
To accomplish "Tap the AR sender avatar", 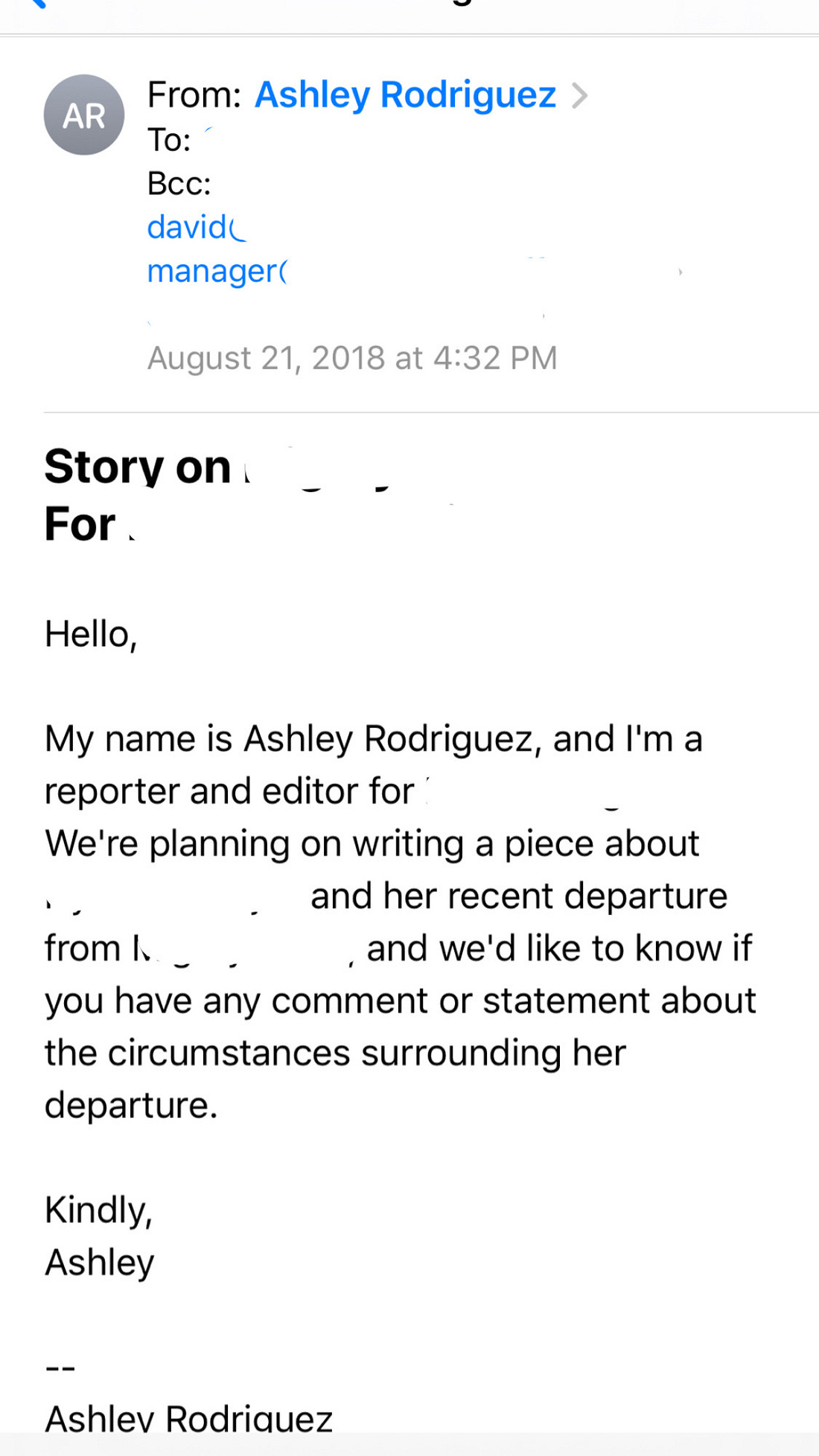I will click(84, 115).
